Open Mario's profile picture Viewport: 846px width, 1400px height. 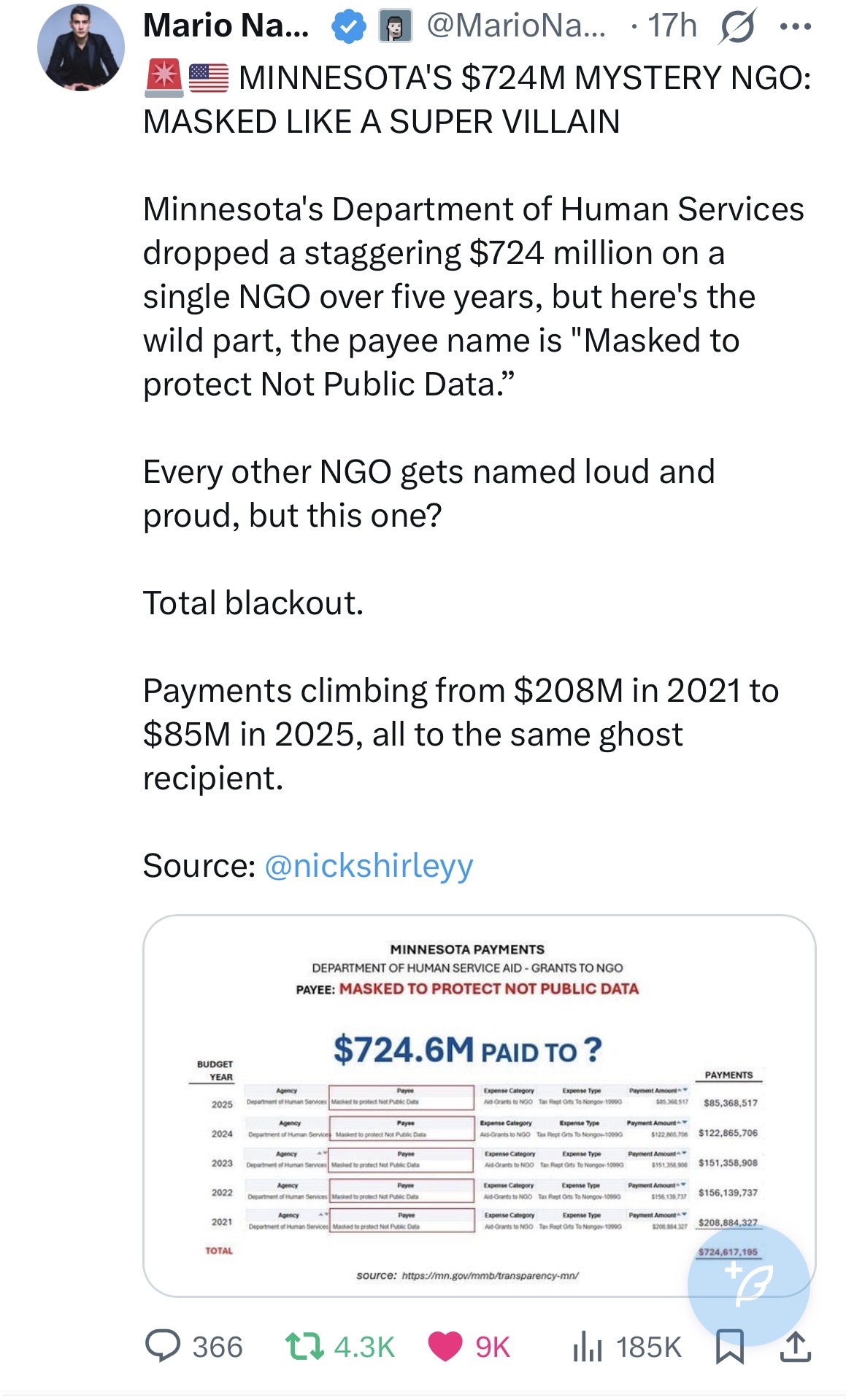tap(80, 47)
